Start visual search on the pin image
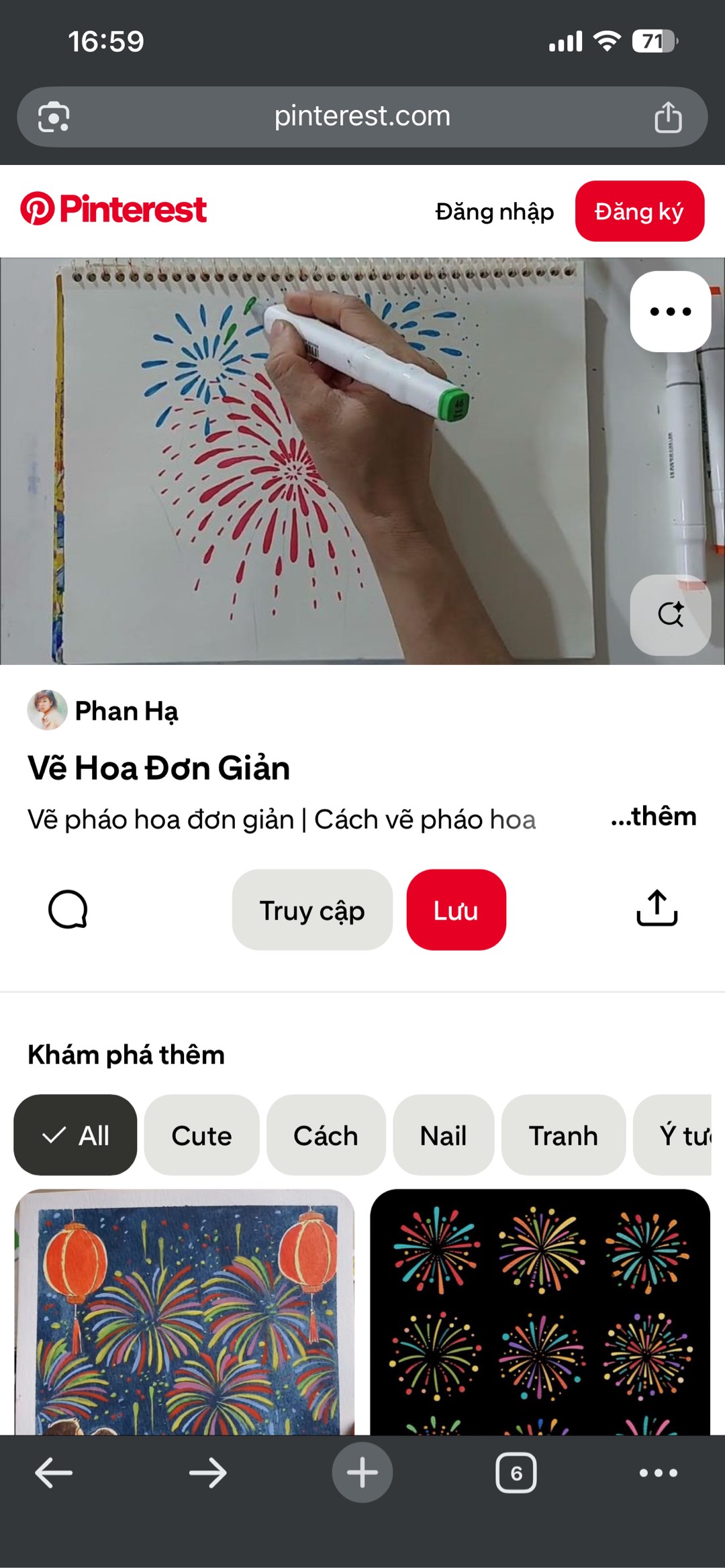The height and width of the screenshot is (1568, 725). tap(670, 614)
